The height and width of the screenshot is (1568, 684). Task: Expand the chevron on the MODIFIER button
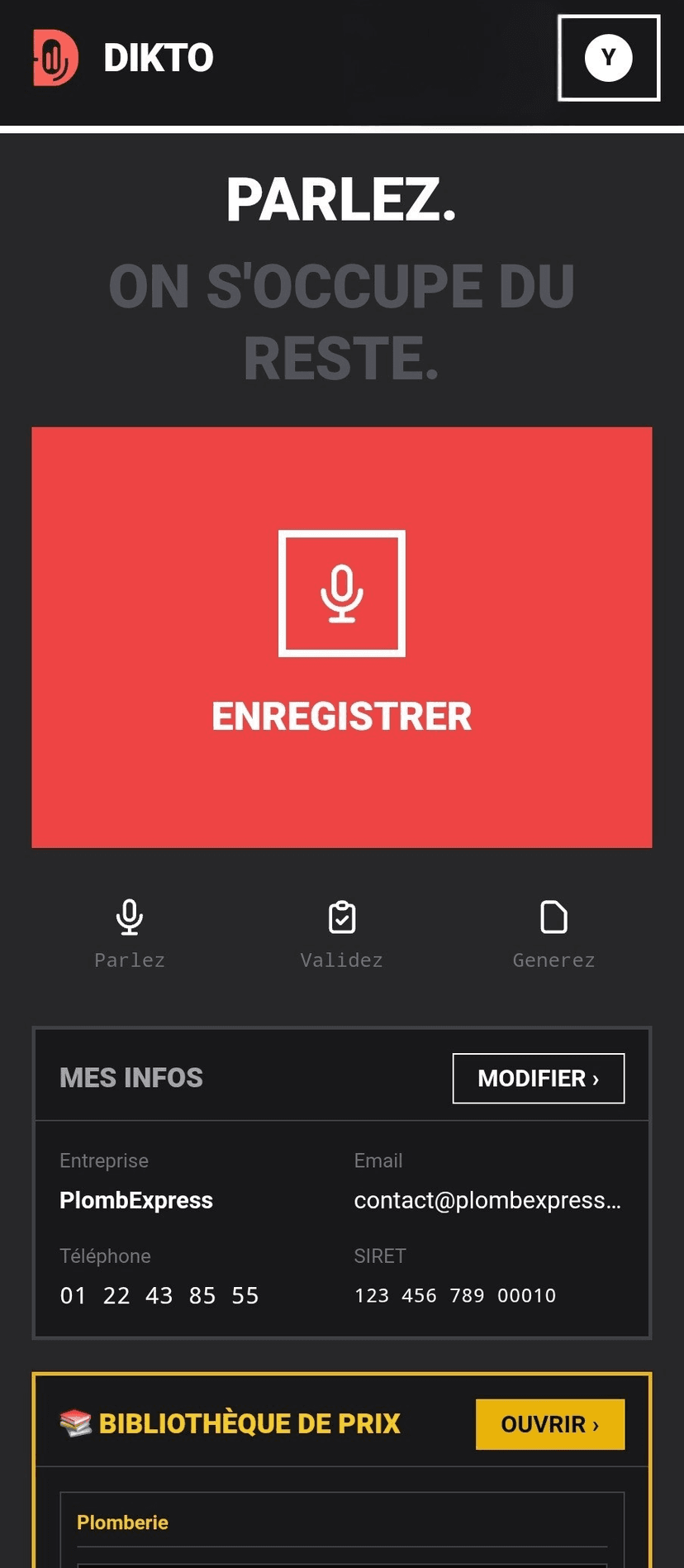click(x=597, y=1079)
